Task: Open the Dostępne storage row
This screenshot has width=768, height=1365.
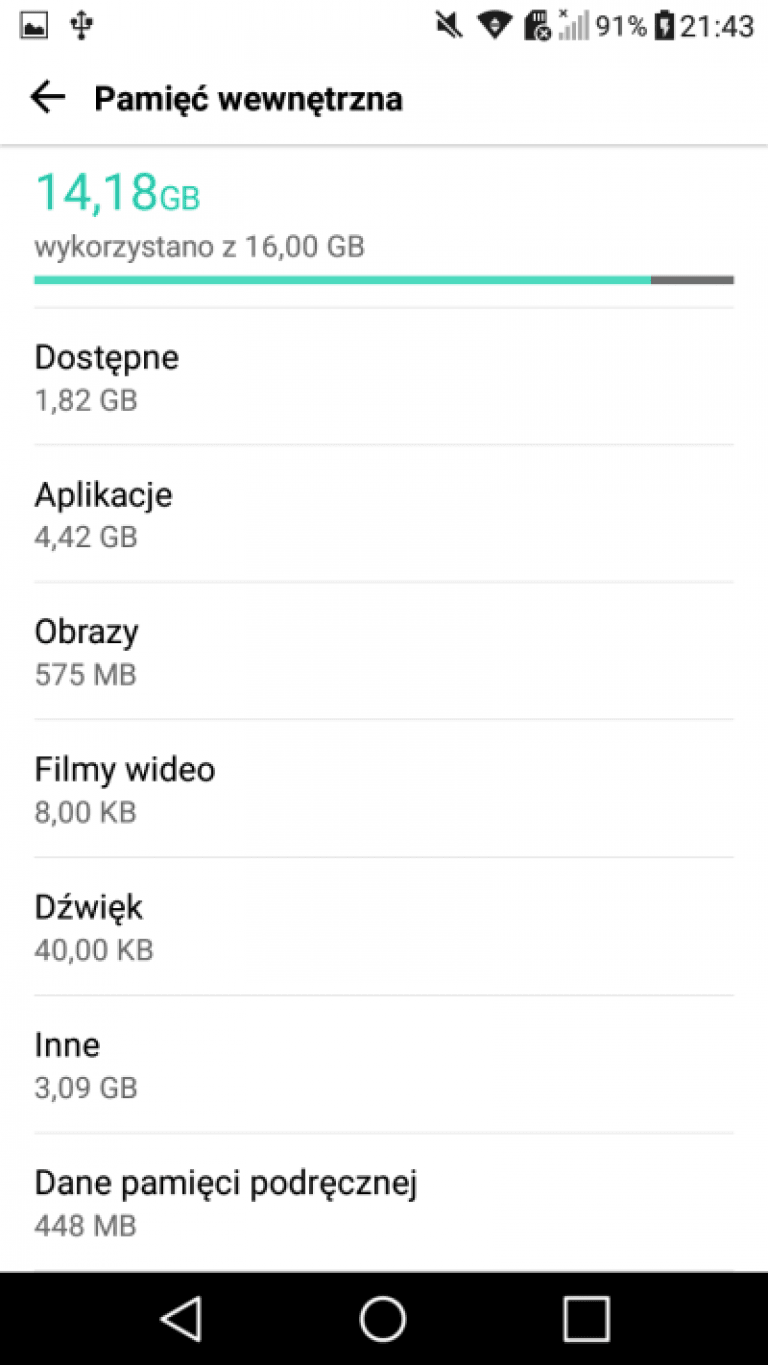Action: click(x=384, y=377)
